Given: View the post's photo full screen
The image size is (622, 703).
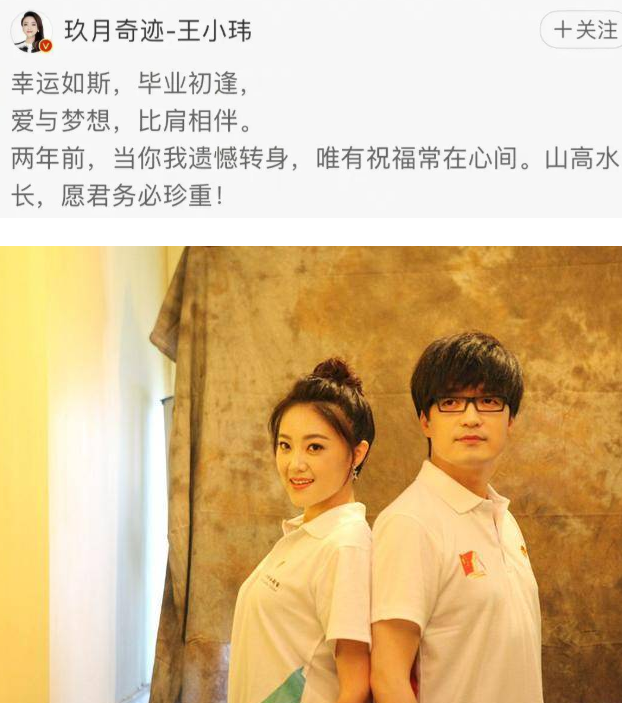Looking at the screenshot, I should point(311,474).
